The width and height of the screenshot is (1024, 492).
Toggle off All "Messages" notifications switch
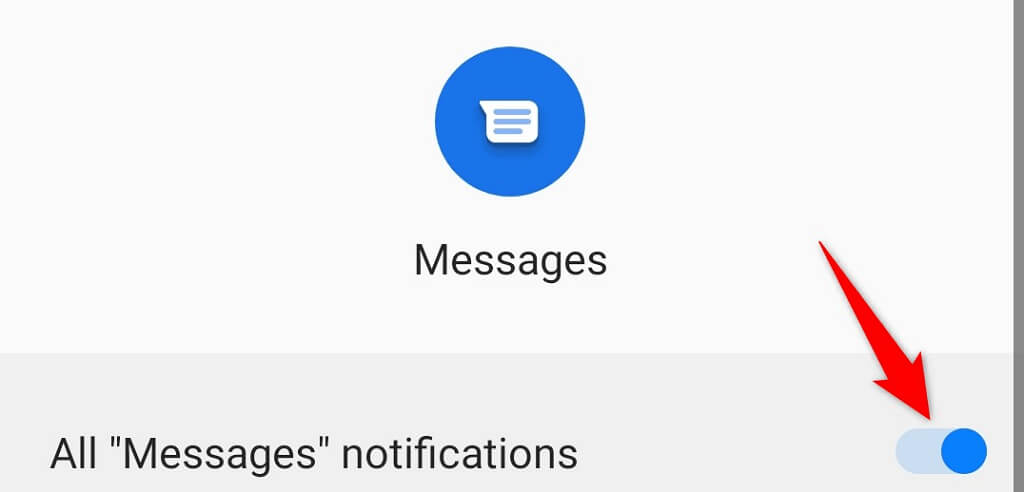[942, 452]
